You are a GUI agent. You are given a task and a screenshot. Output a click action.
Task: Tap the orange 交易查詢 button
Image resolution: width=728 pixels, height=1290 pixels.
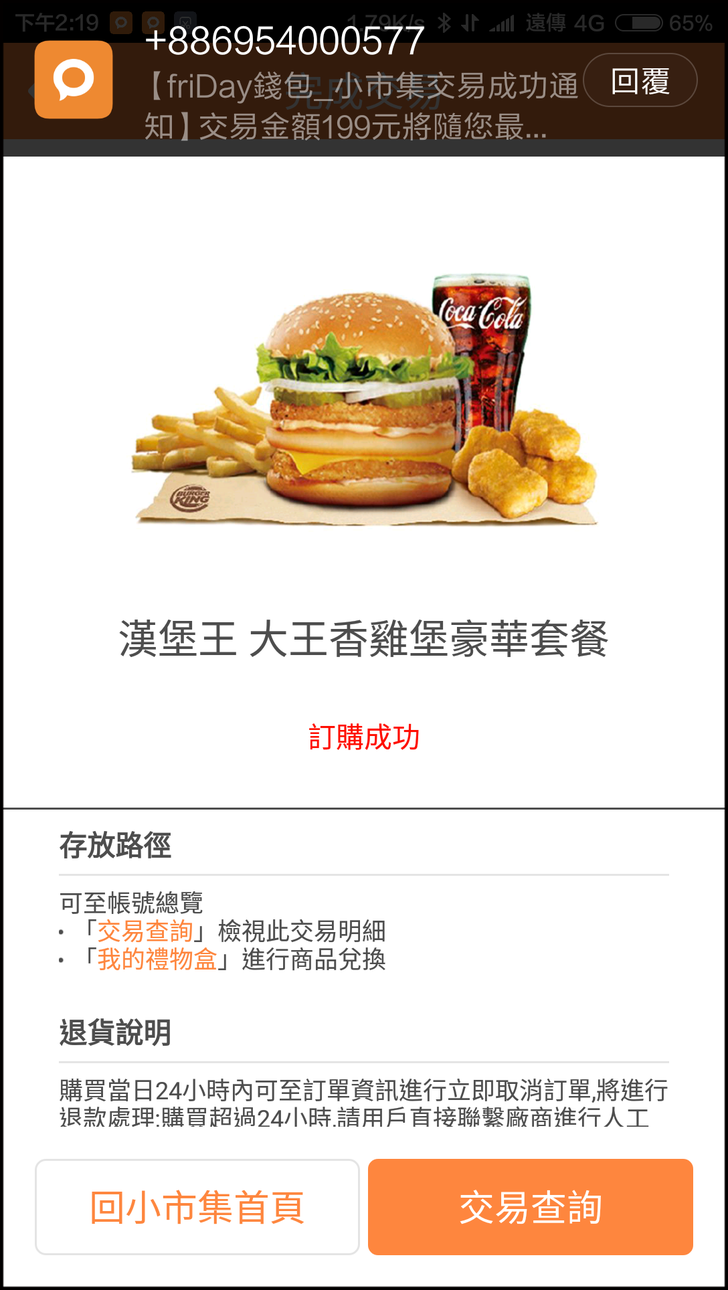point(530,1207)
